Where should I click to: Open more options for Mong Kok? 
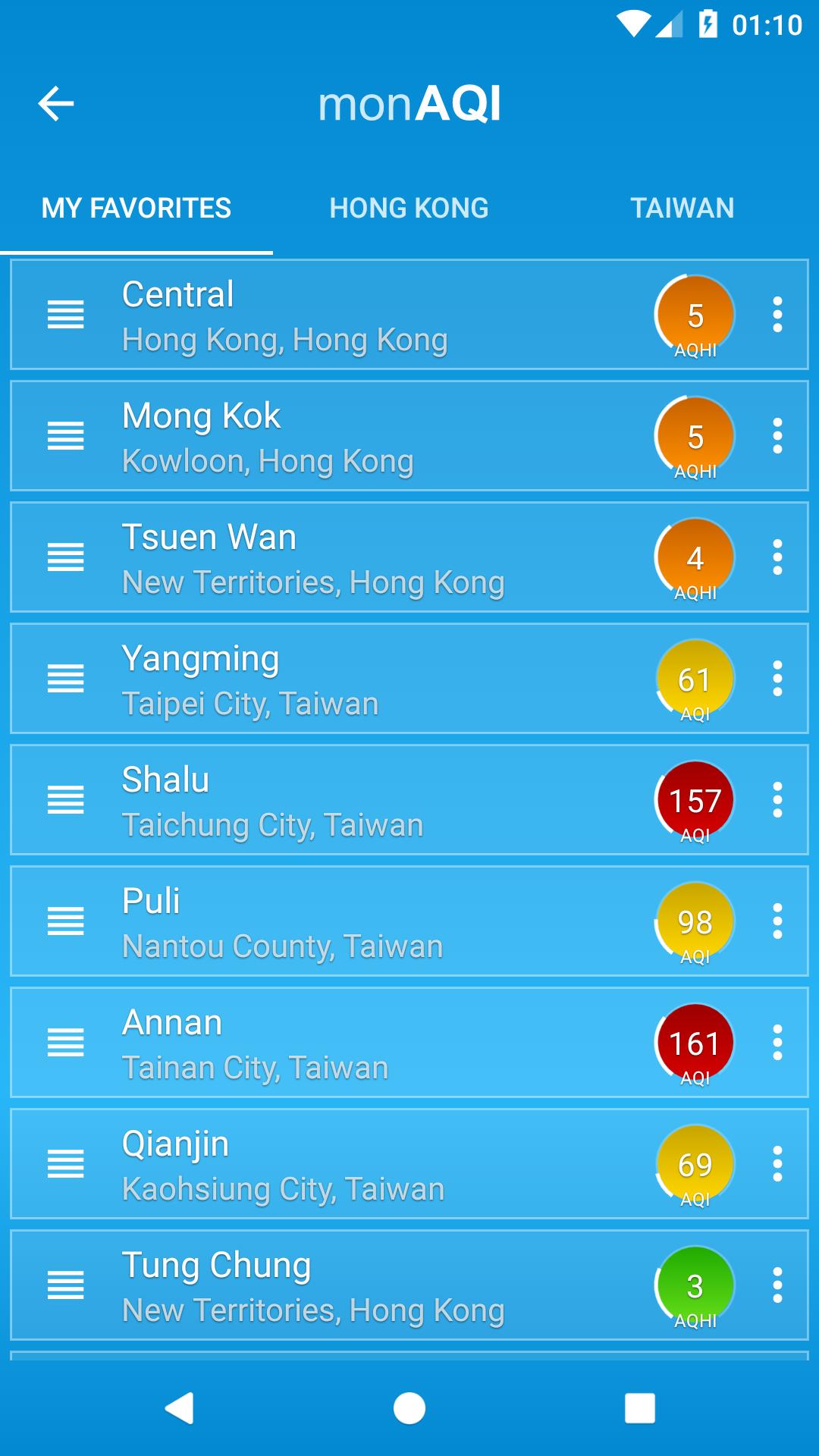tap(777, 436)
